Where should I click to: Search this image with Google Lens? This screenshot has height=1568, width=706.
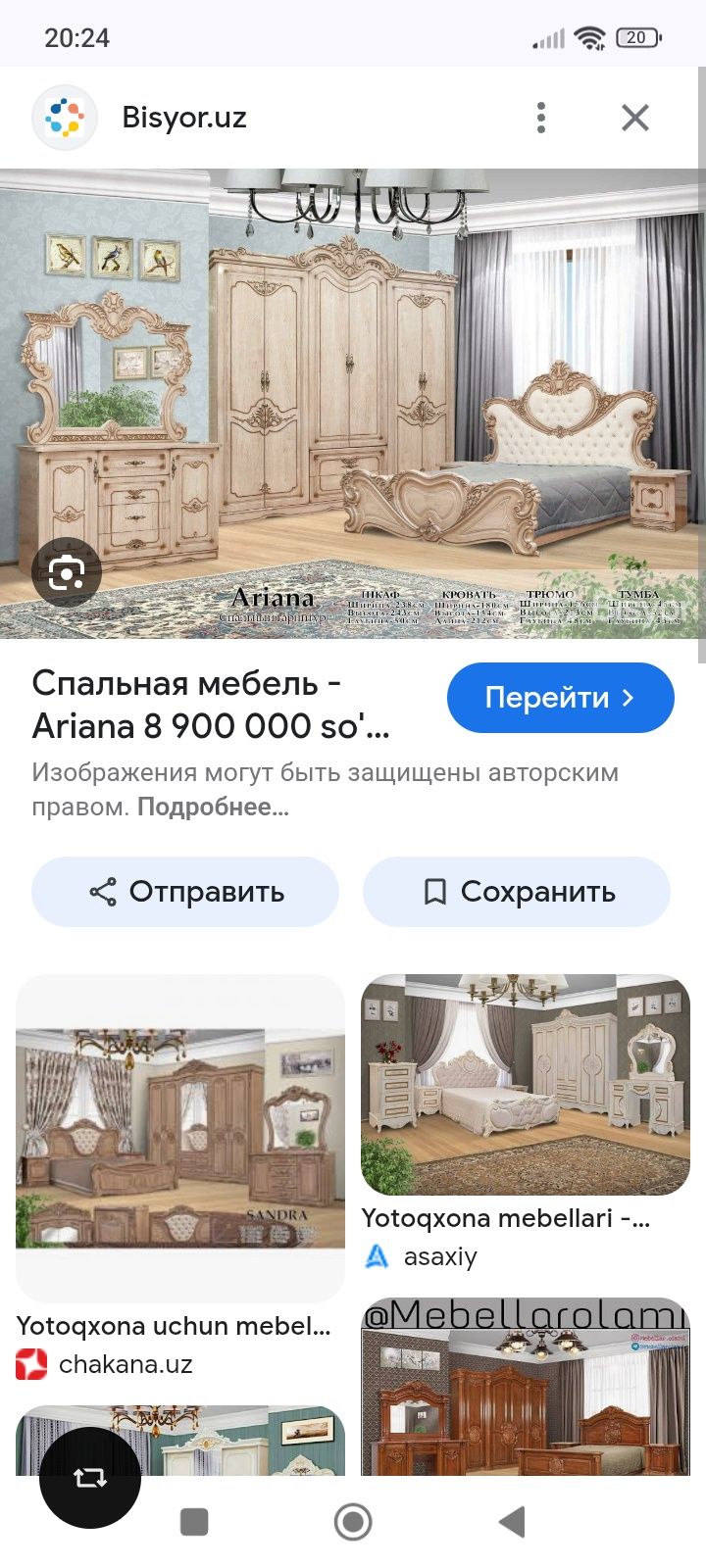click(66, 572)
